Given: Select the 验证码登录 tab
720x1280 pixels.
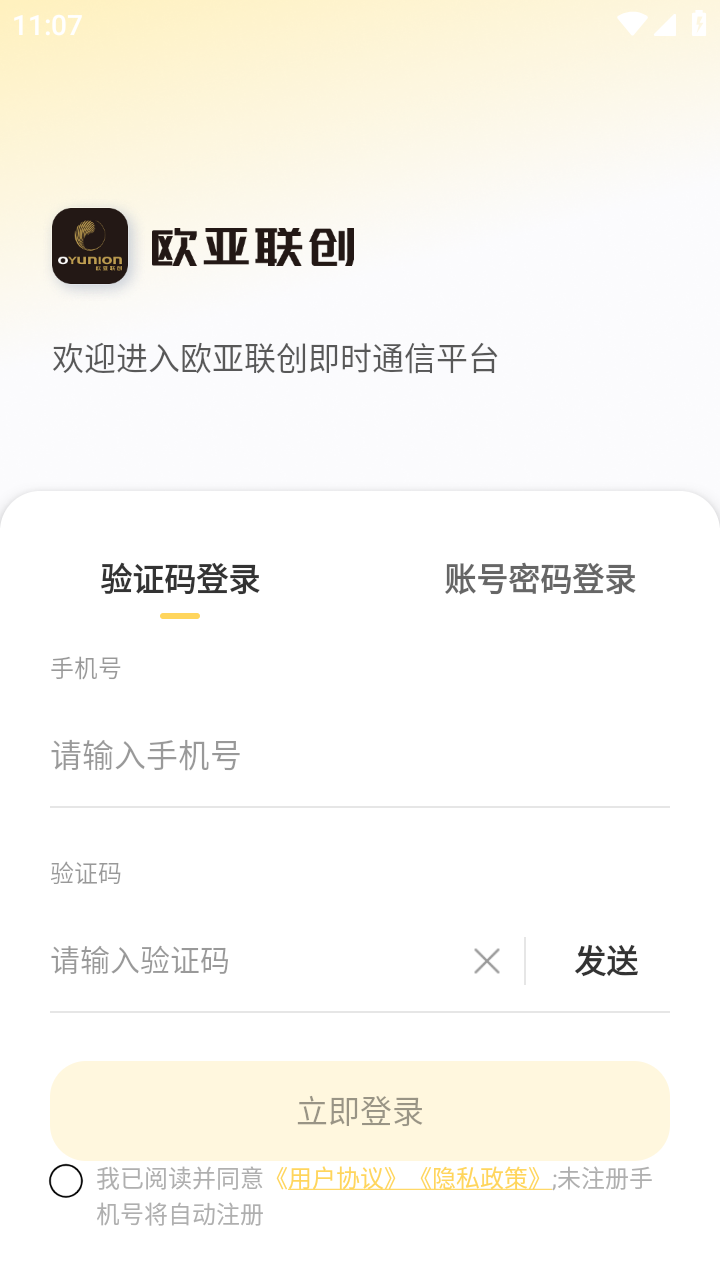Looking at the screenshot, I should pyautogui.click(x=180, y=580).
